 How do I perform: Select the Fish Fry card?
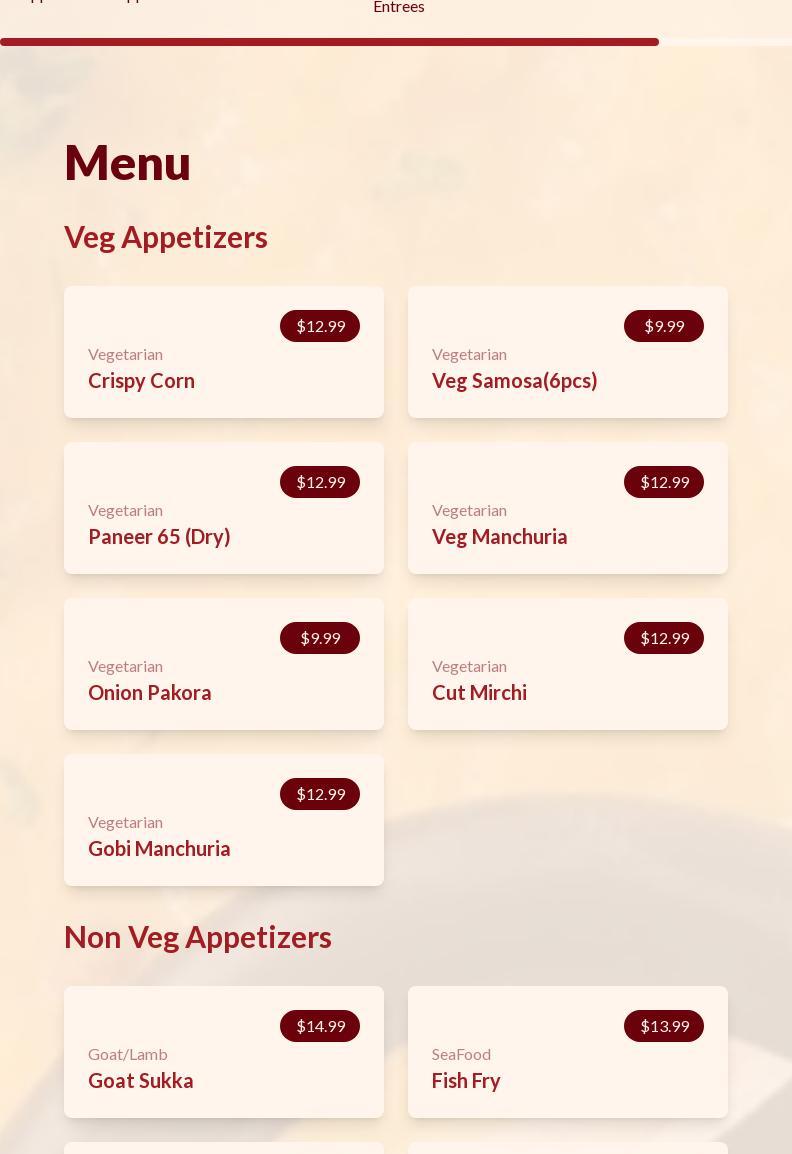tap(567, 1052)
